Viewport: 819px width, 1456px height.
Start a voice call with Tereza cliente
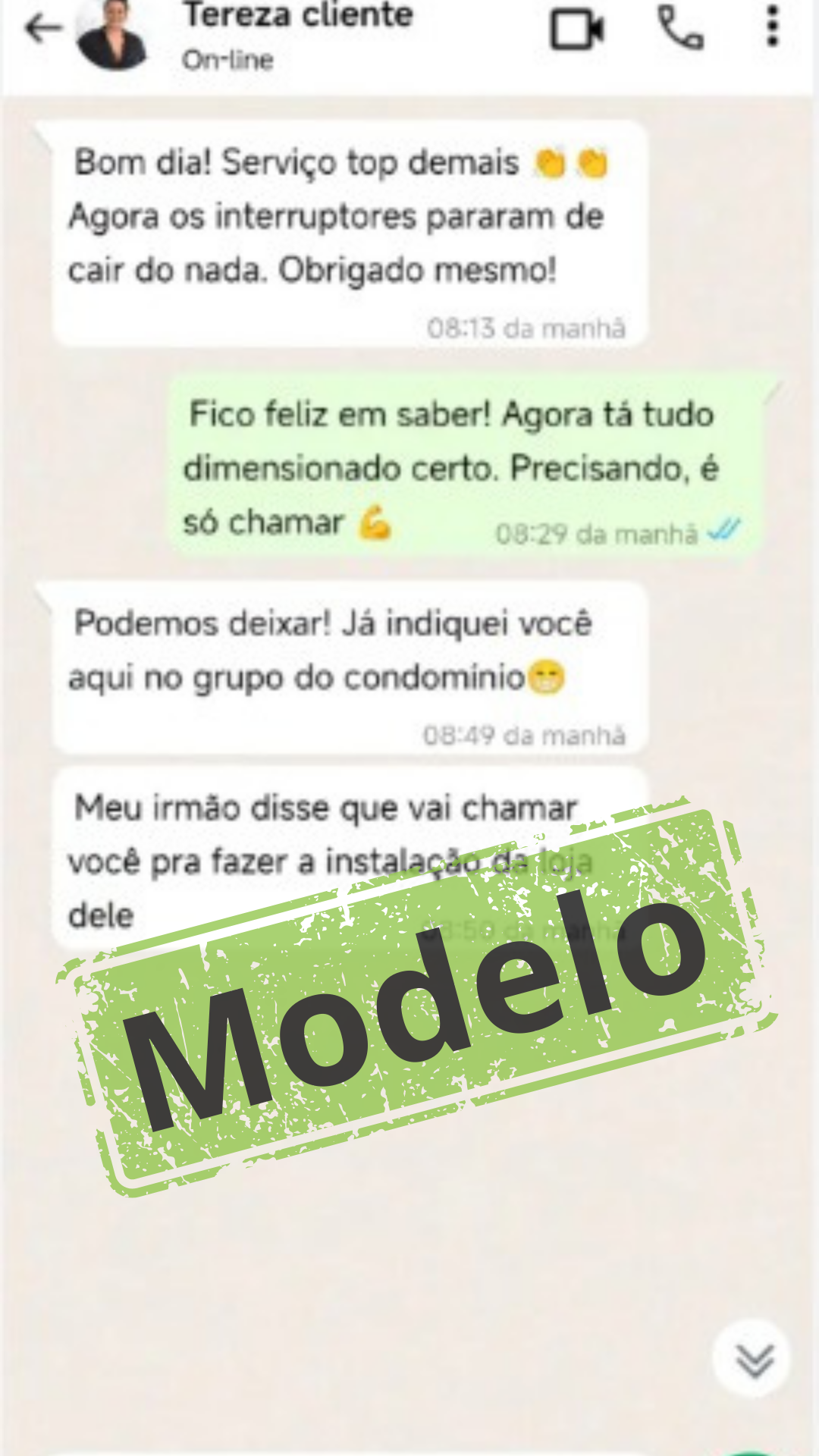point(679,29)
